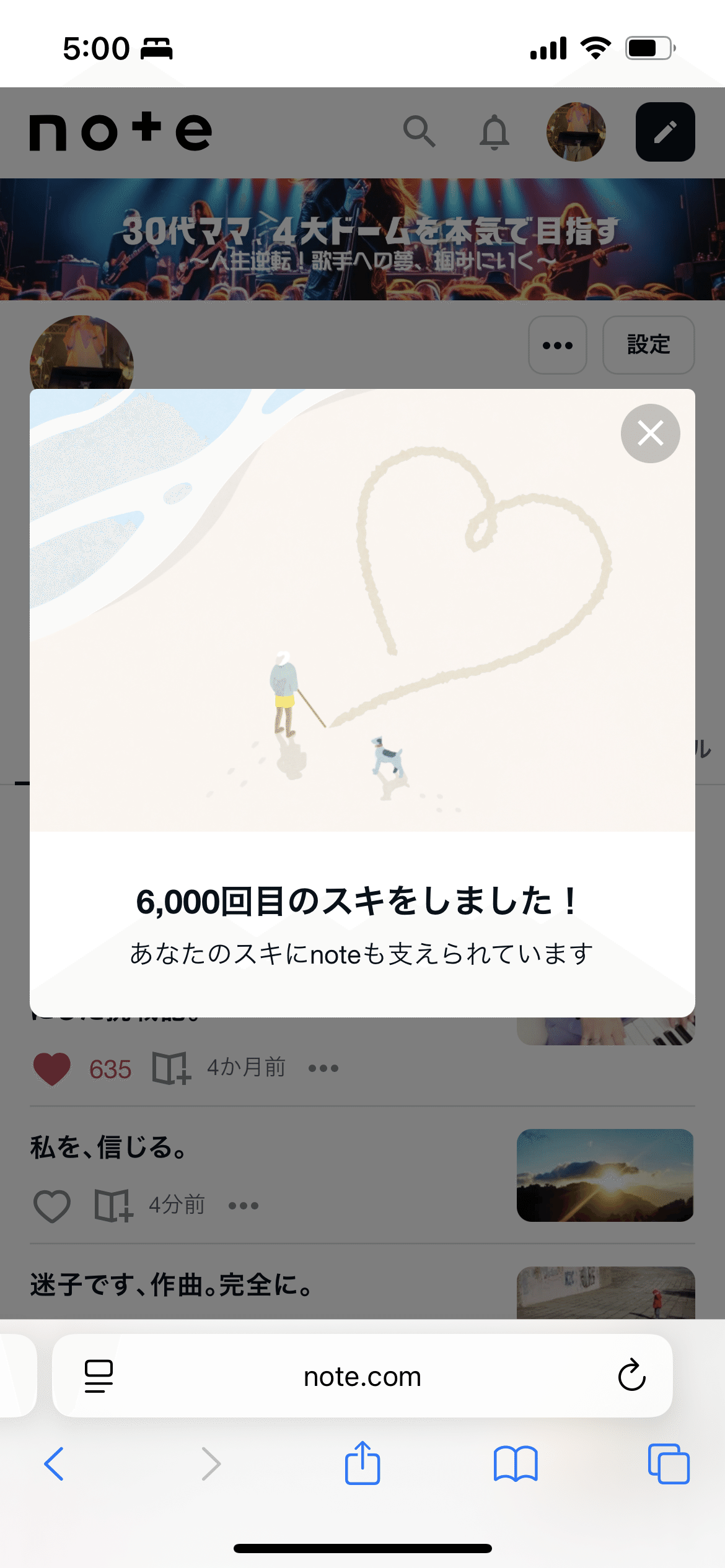Open the options menu for the 4か月前 article
The width and height of the screenshot is (725, 1568).
coord(323,1067)
